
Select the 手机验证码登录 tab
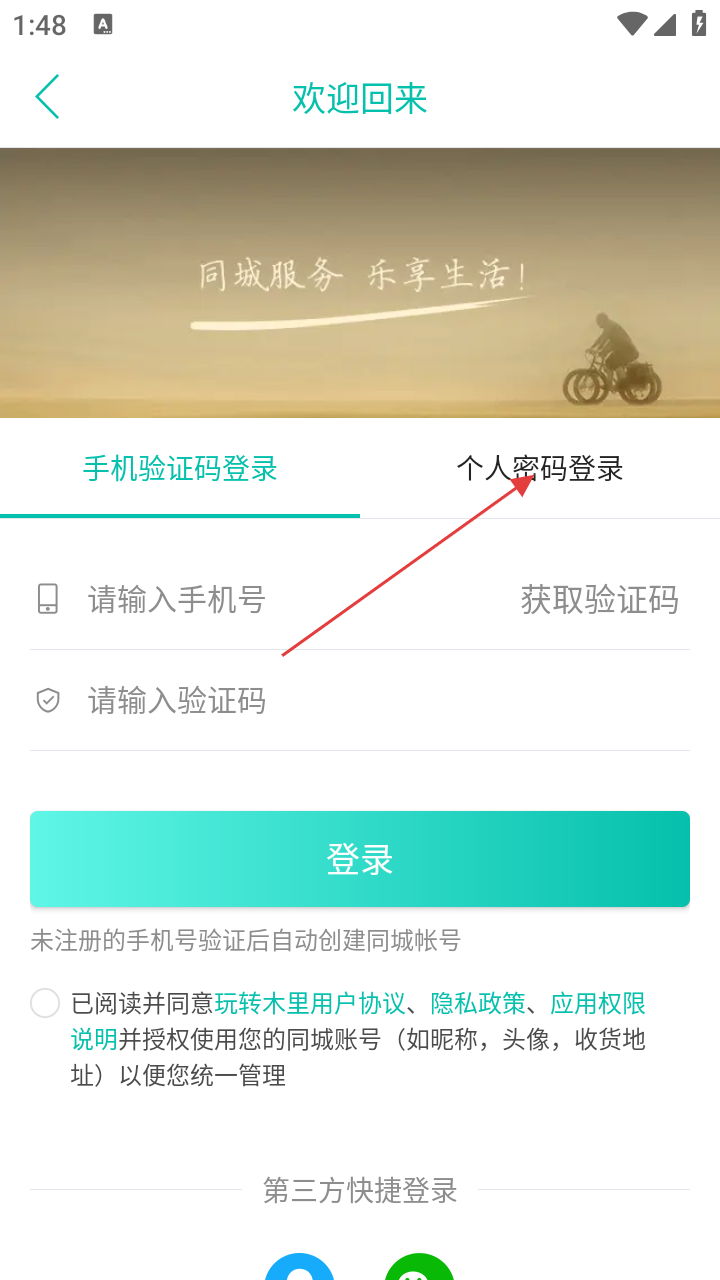tap(180, 468)
